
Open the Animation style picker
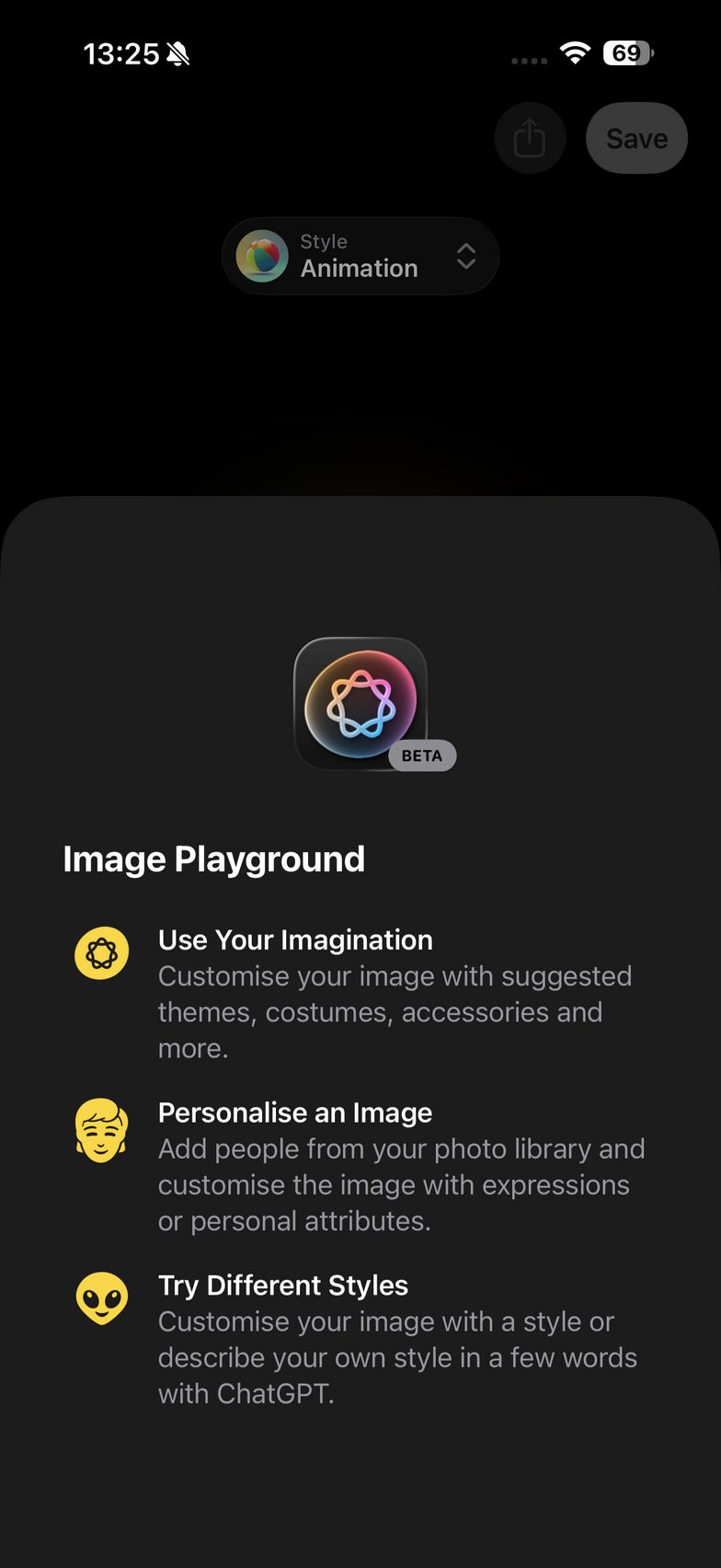[x=360, y=256]
